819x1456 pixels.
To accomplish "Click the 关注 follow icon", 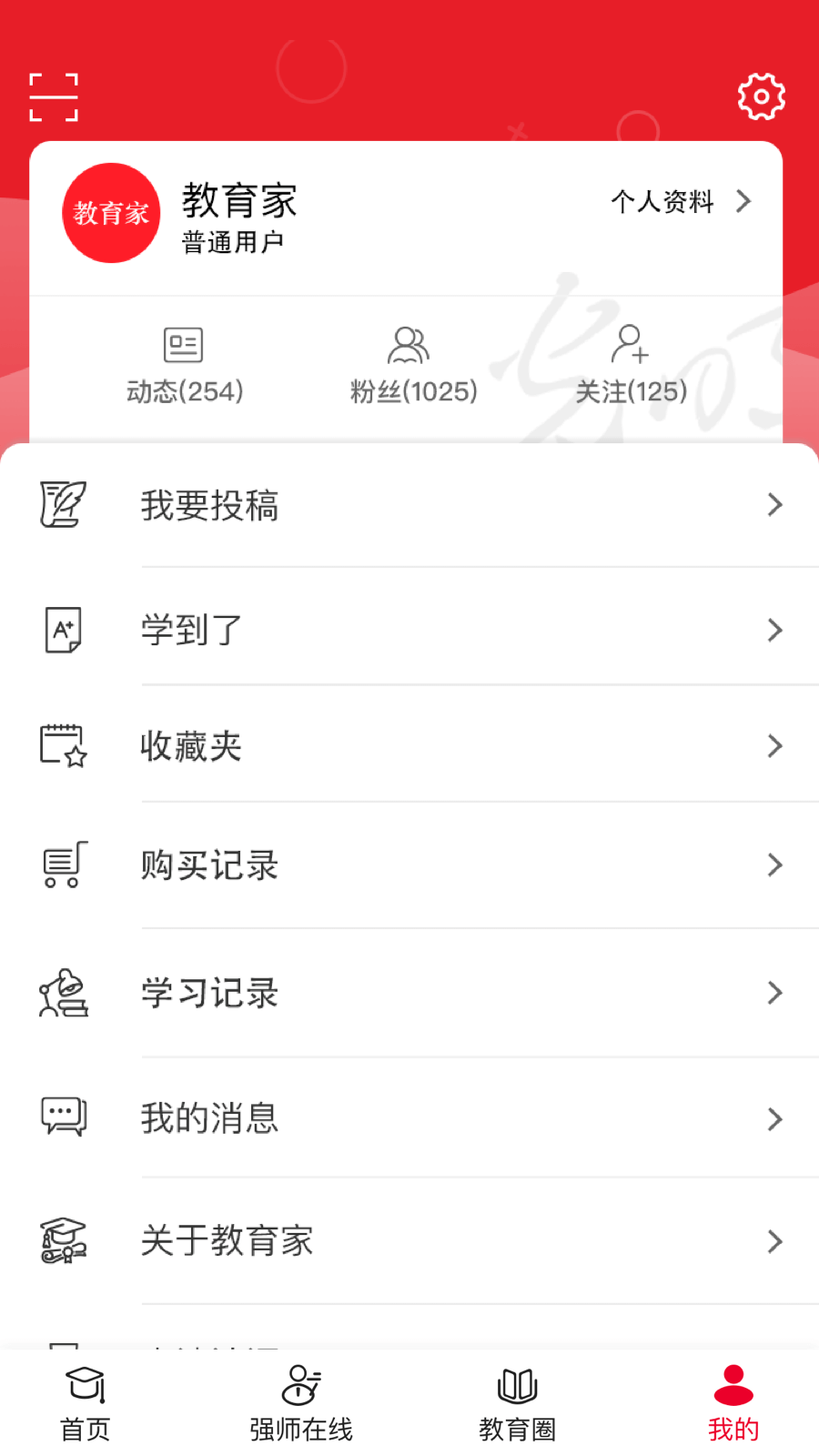I will pyautogui.click(x=631, y=345).
